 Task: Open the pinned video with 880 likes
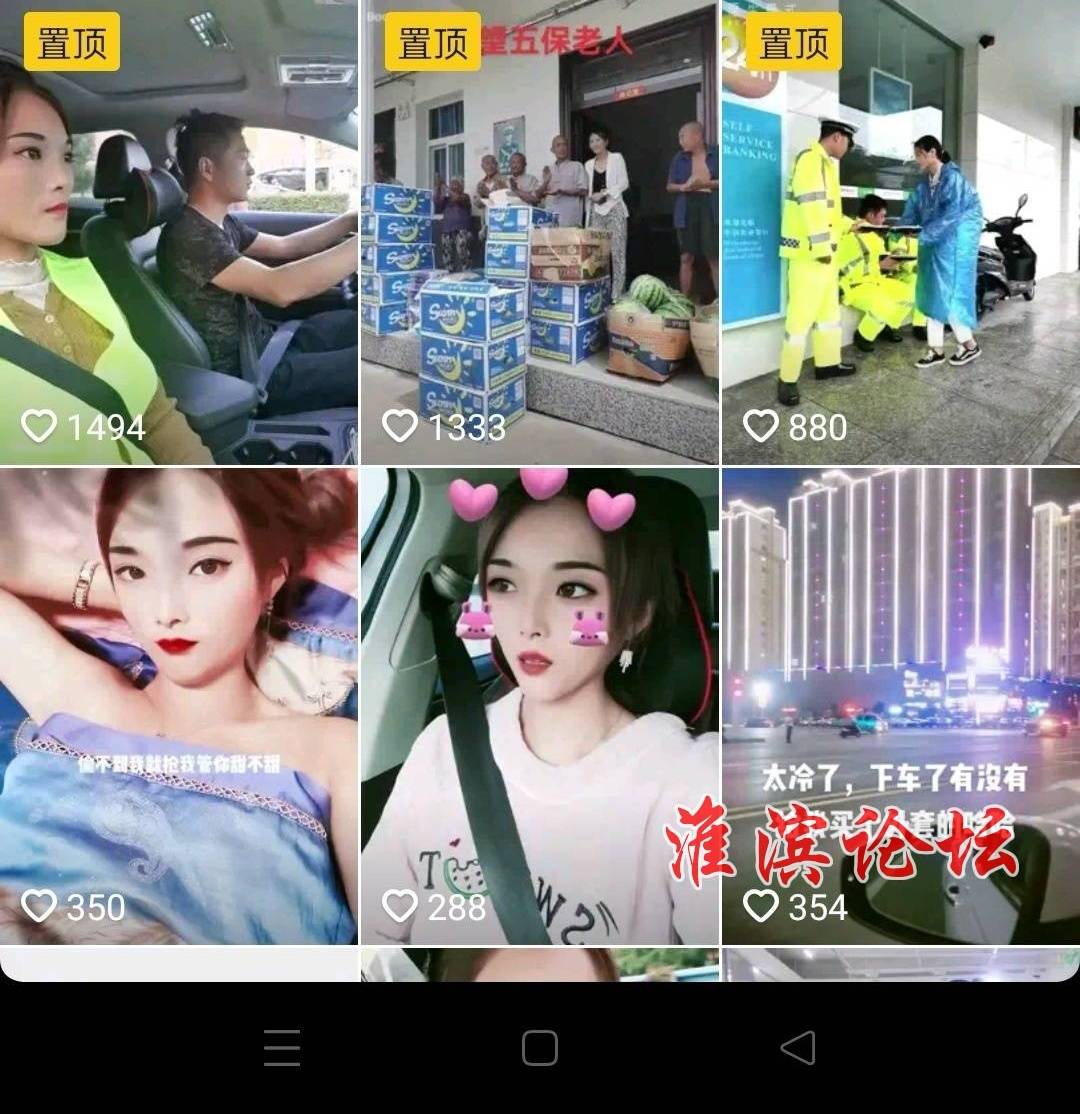click(900, 232)
